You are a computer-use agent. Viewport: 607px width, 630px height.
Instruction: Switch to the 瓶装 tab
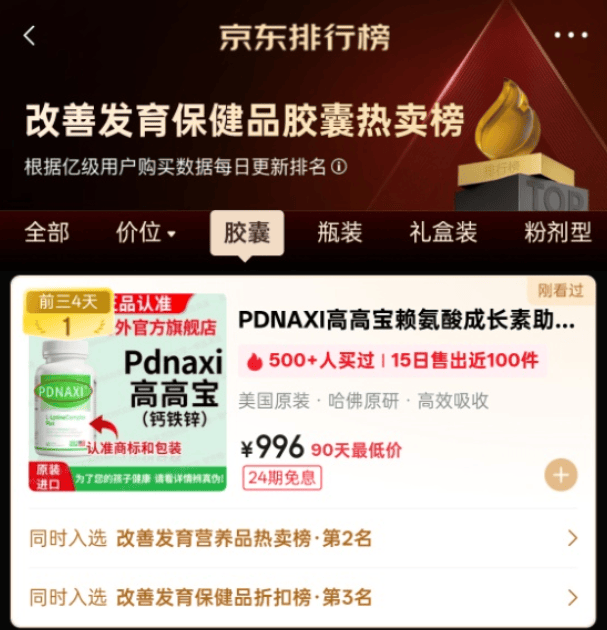pos(340,233)
